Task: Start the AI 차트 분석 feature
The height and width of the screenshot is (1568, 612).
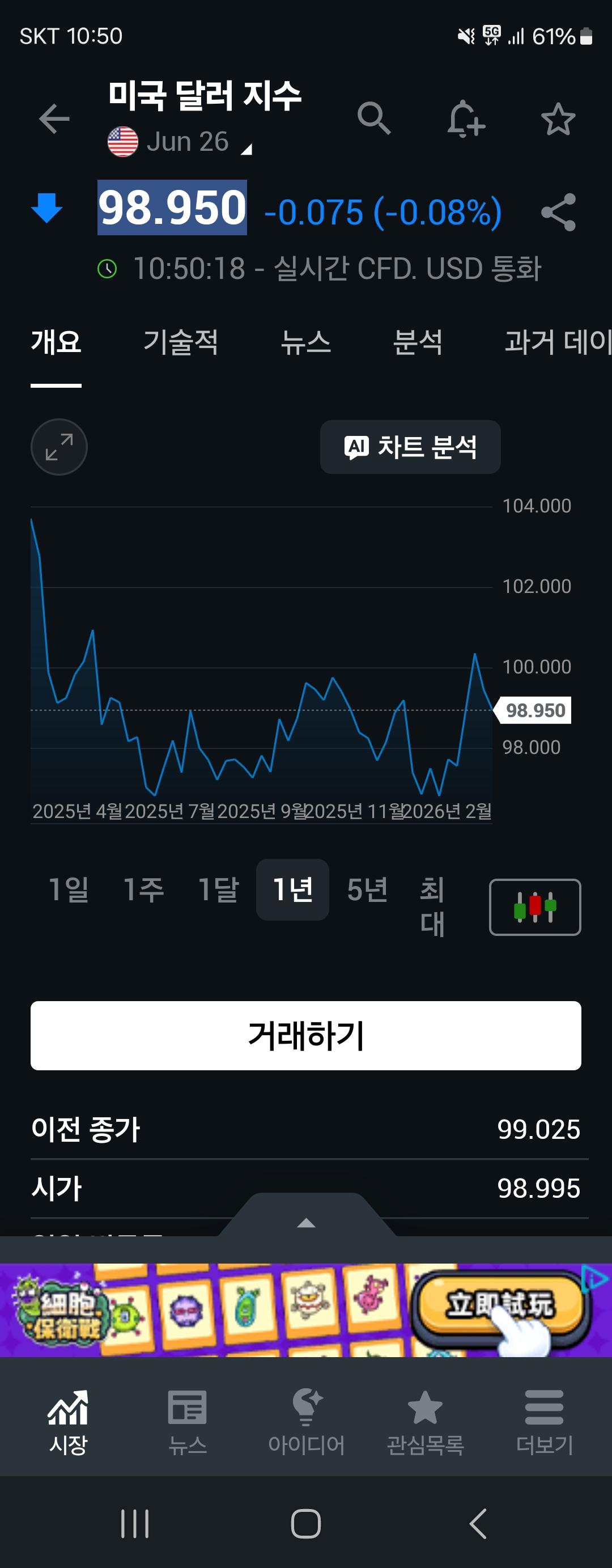Action: (410, 447)
